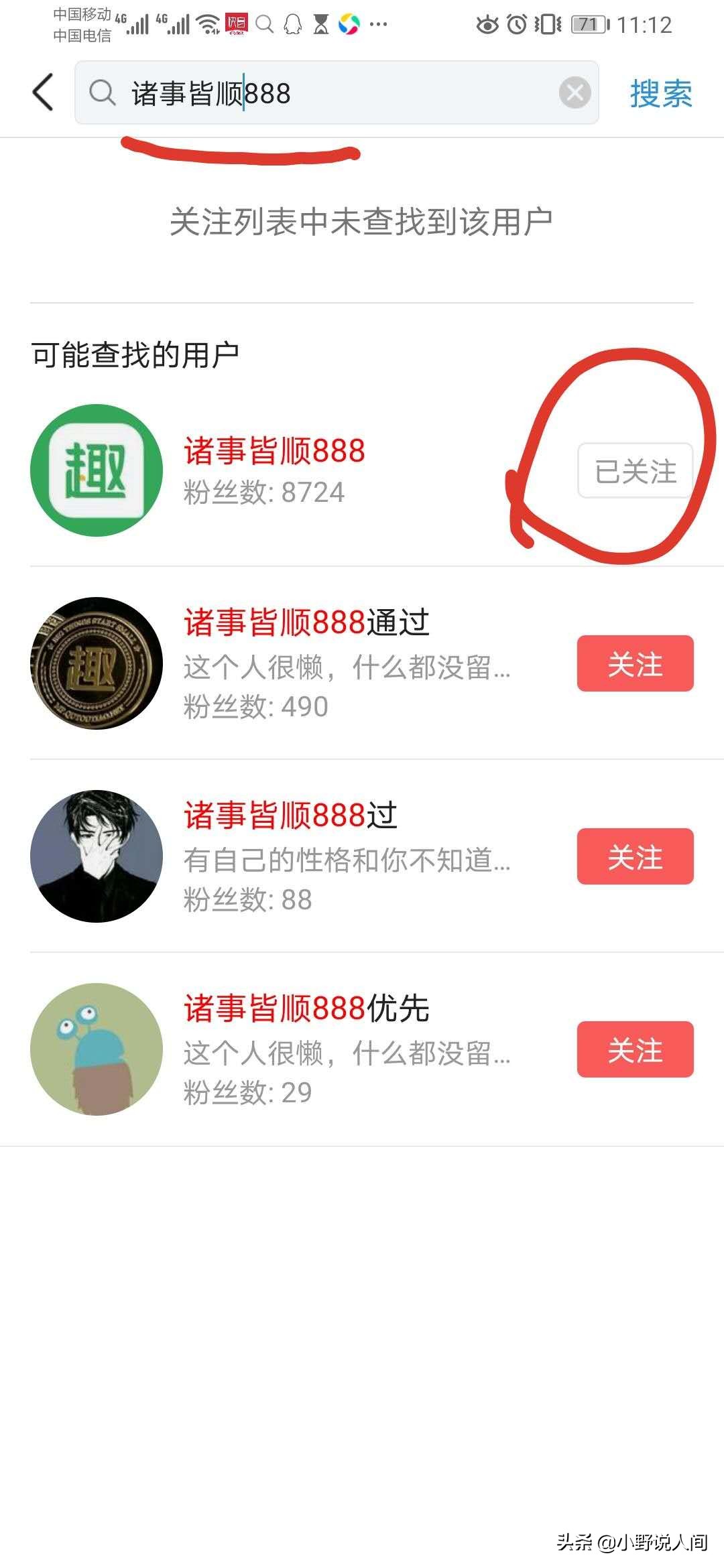Tap the back arrow to exit search
724x1568 pixels.
pyautogui.click(x=42, y=94)
